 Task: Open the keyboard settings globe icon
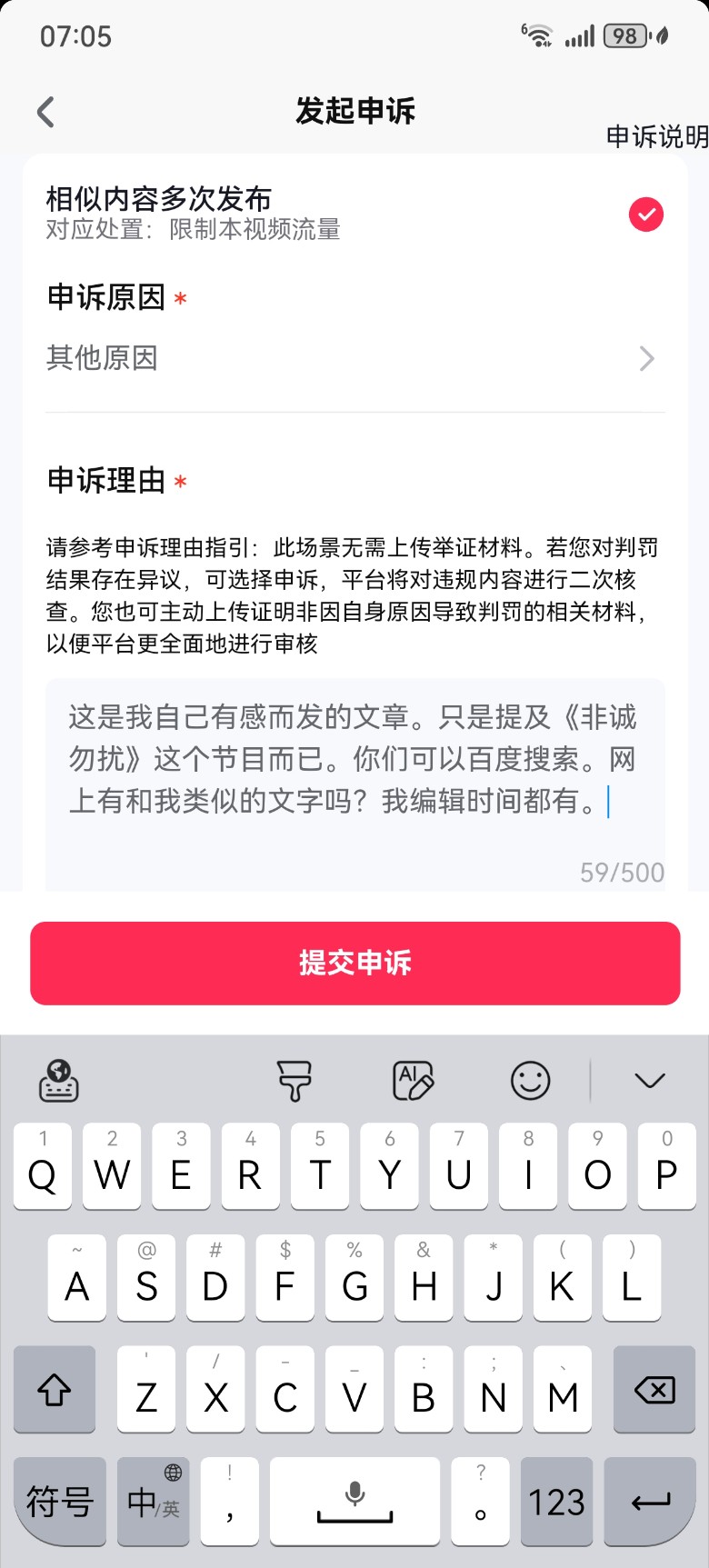59,1081
